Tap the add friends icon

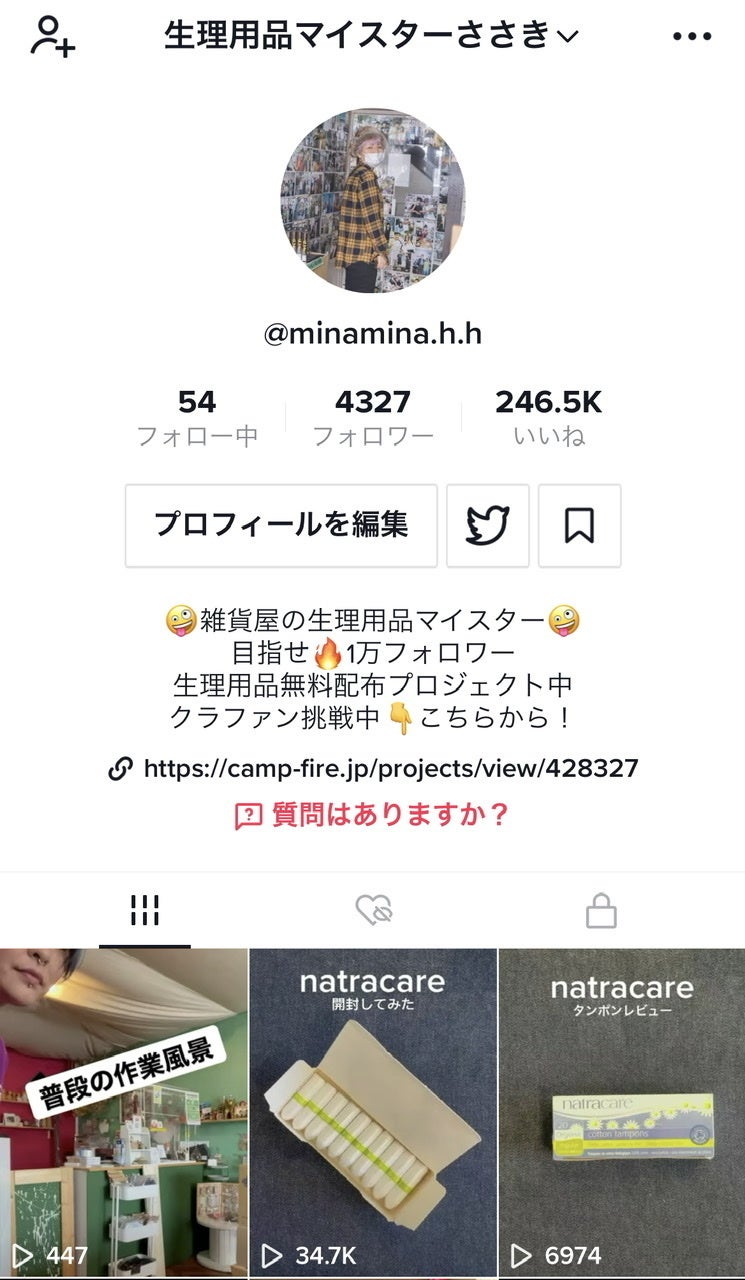tap(52, 36)
